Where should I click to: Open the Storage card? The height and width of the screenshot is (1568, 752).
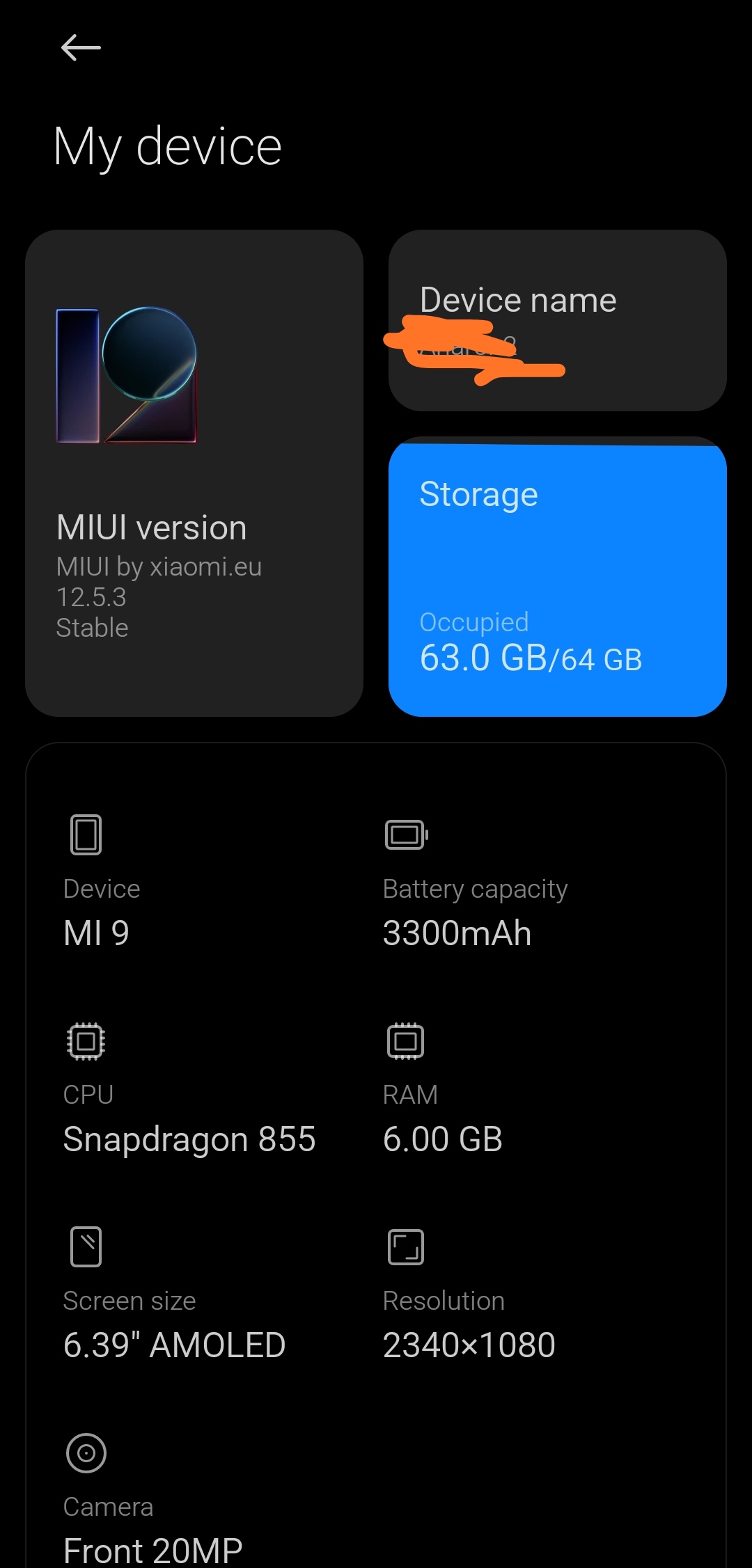[558, 577]
